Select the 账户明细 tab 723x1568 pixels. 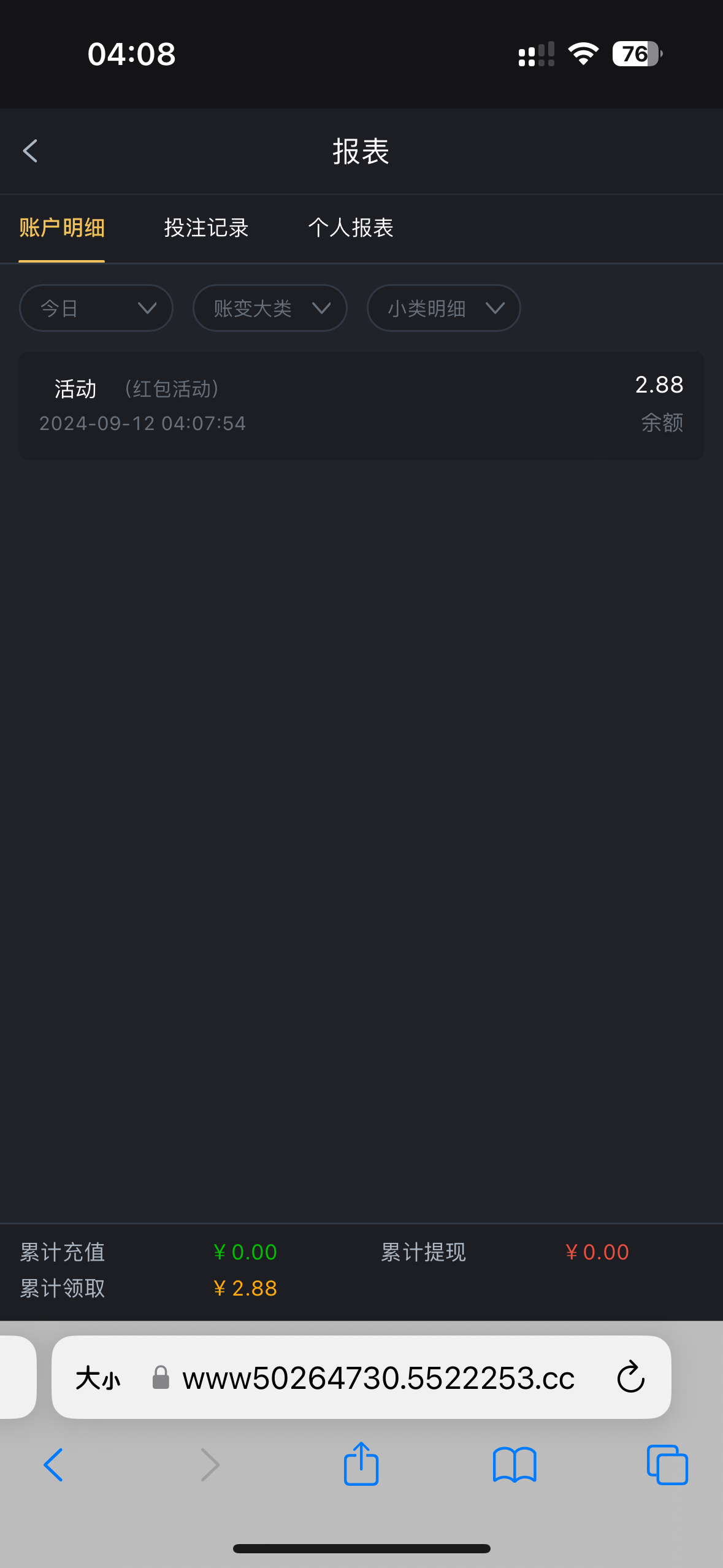[x=62, y=228]
